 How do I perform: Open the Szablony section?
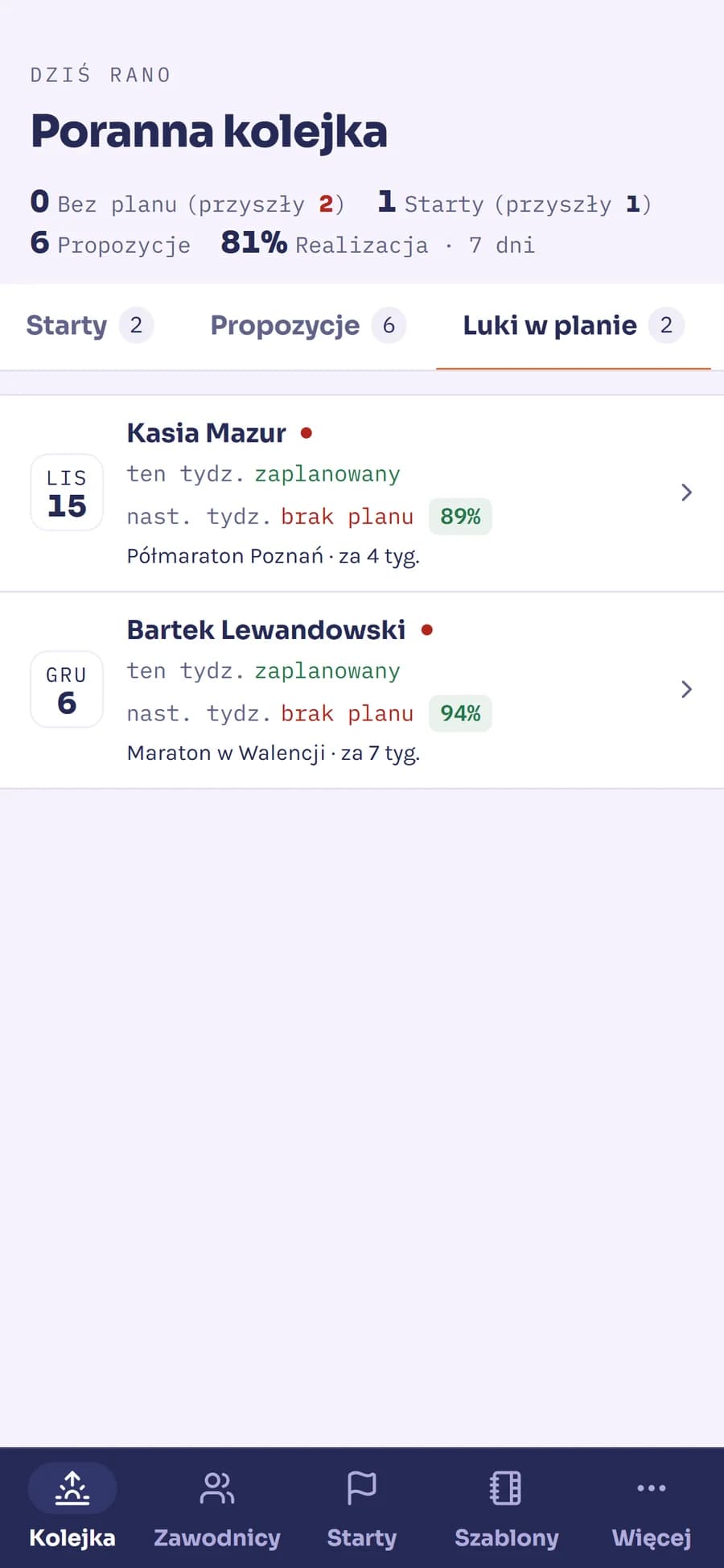(507, 1507)
